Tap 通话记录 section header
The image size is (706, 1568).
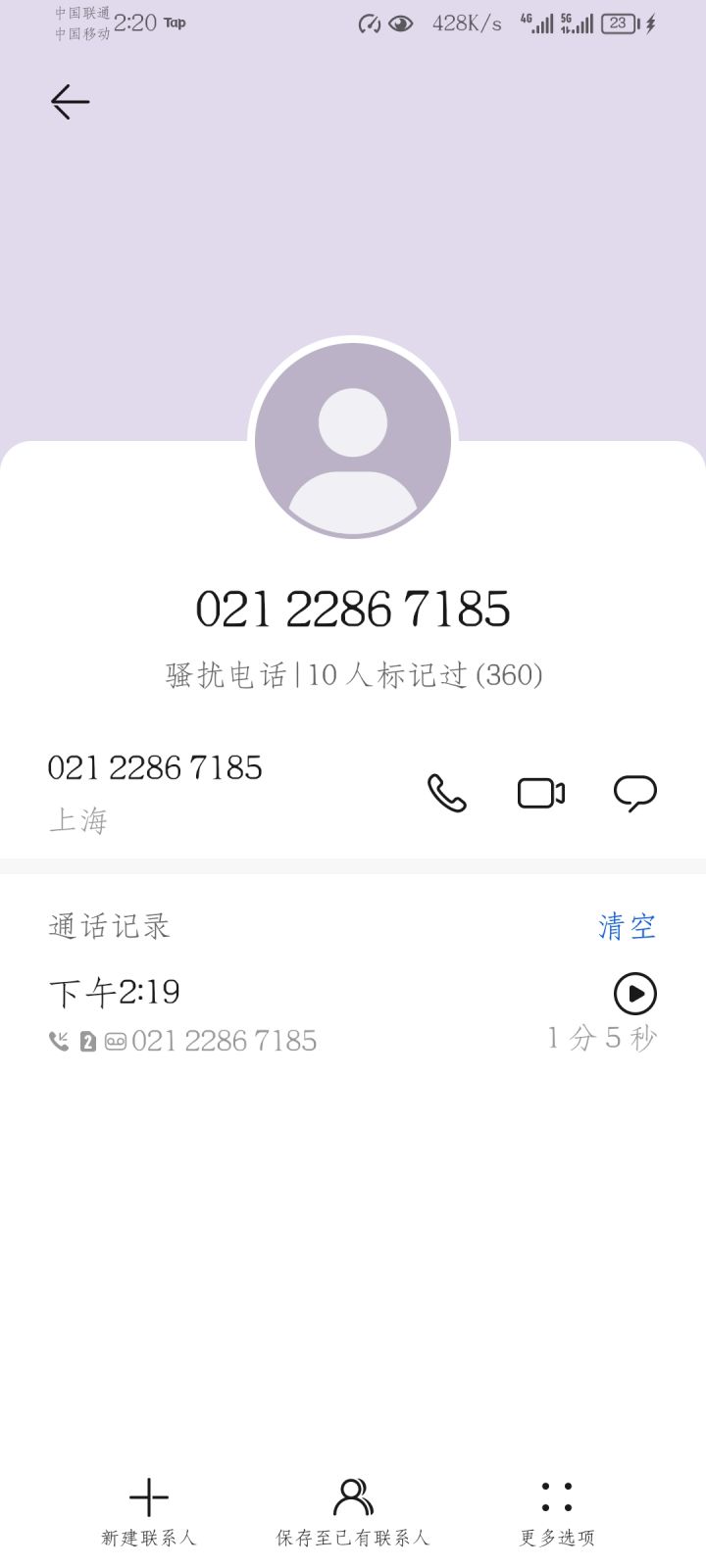pos(109,925)
